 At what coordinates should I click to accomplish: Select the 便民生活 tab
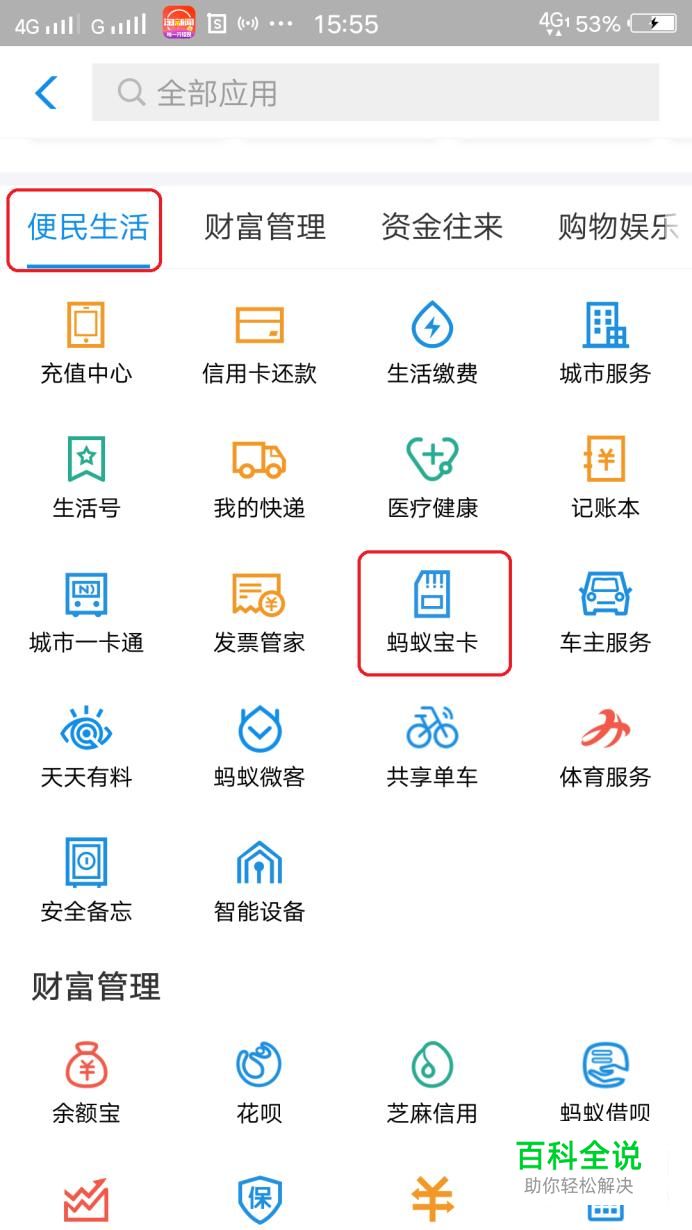pyautogui.click(x=88, y=228)
